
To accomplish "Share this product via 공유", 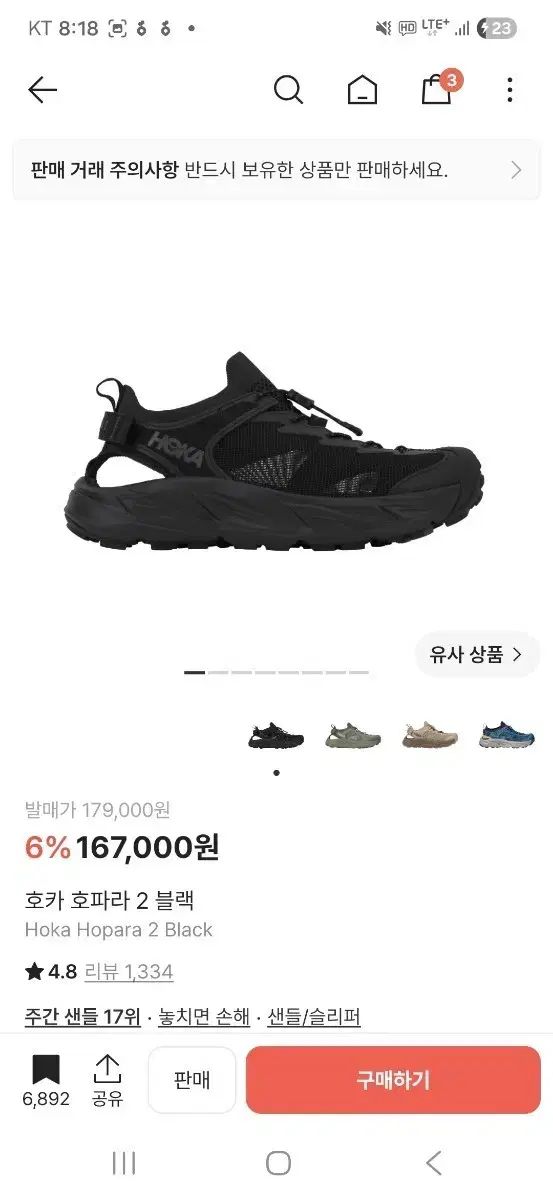I will point(107,1081).
